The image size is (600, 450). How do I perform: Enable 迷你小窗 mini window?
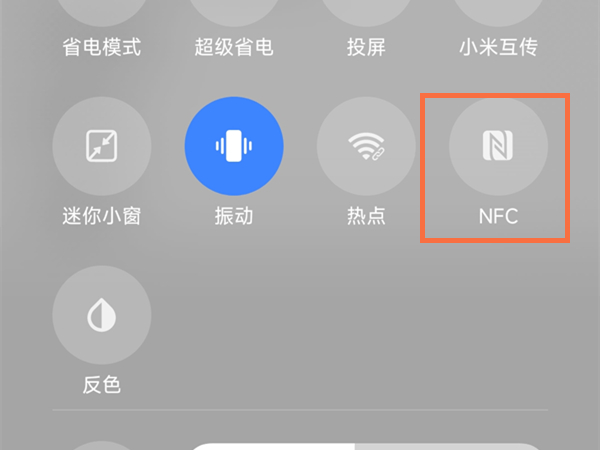coord(102,147)
